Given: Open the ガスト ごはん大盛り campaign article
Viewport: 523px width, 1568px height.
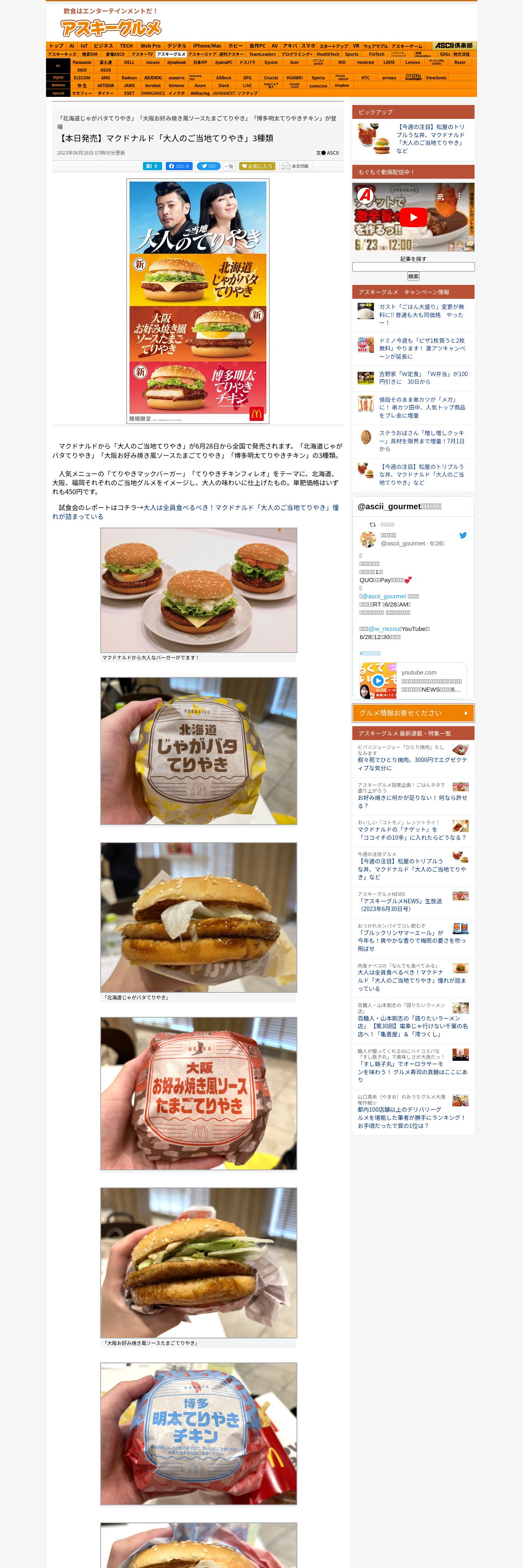Looking at the screenshot, I should 421,315.
